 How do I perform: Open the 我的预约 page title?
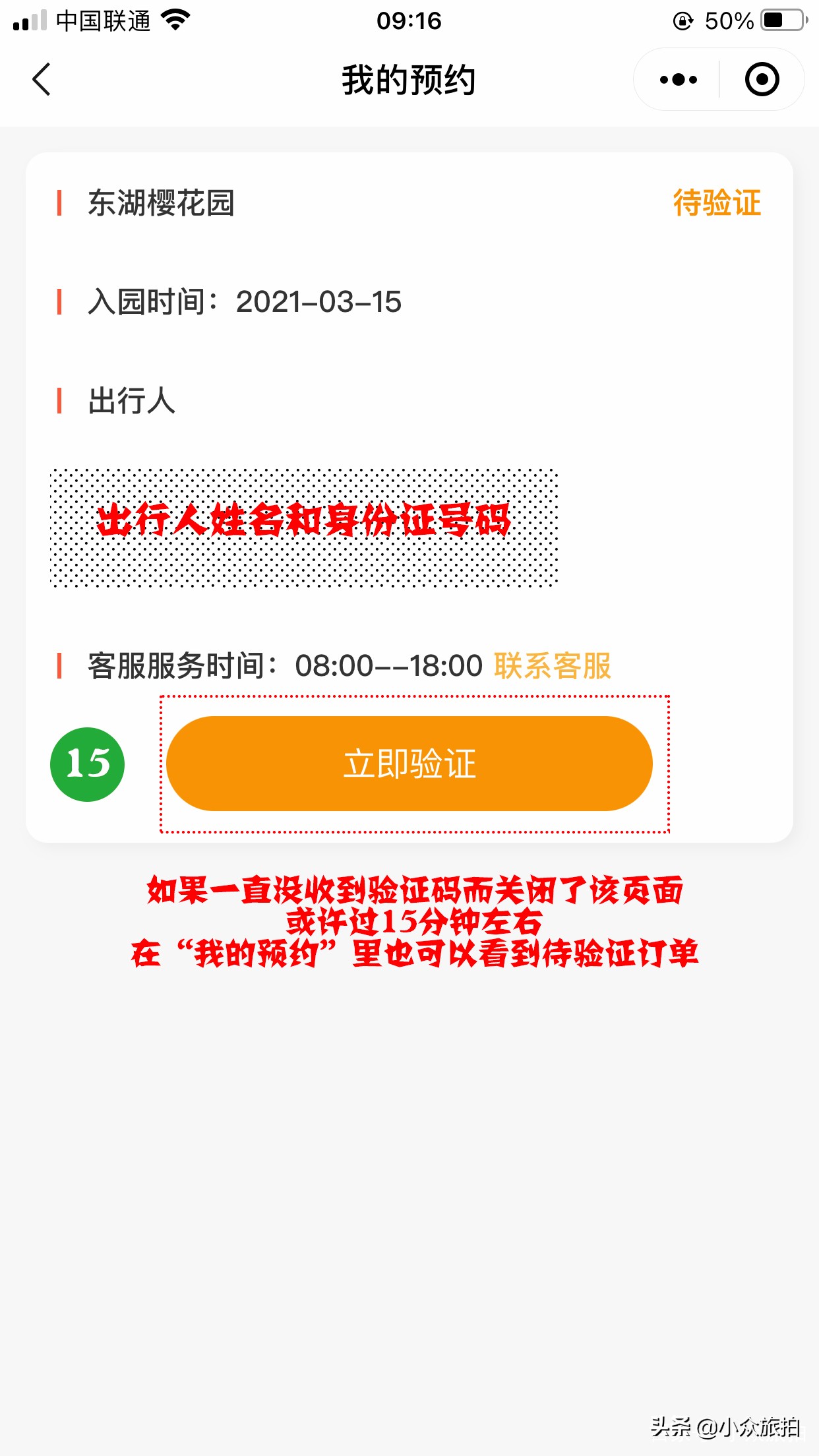point(409,79)
